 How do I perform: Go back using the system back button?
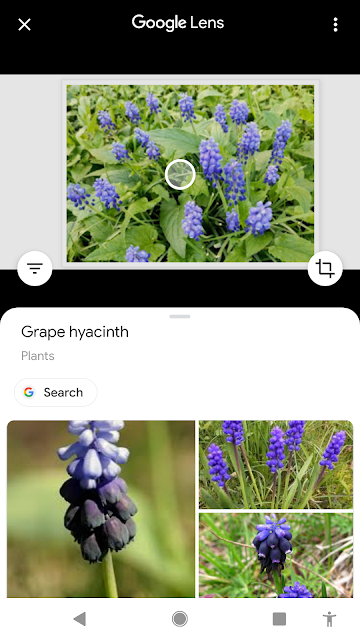(x=80, y=619)
